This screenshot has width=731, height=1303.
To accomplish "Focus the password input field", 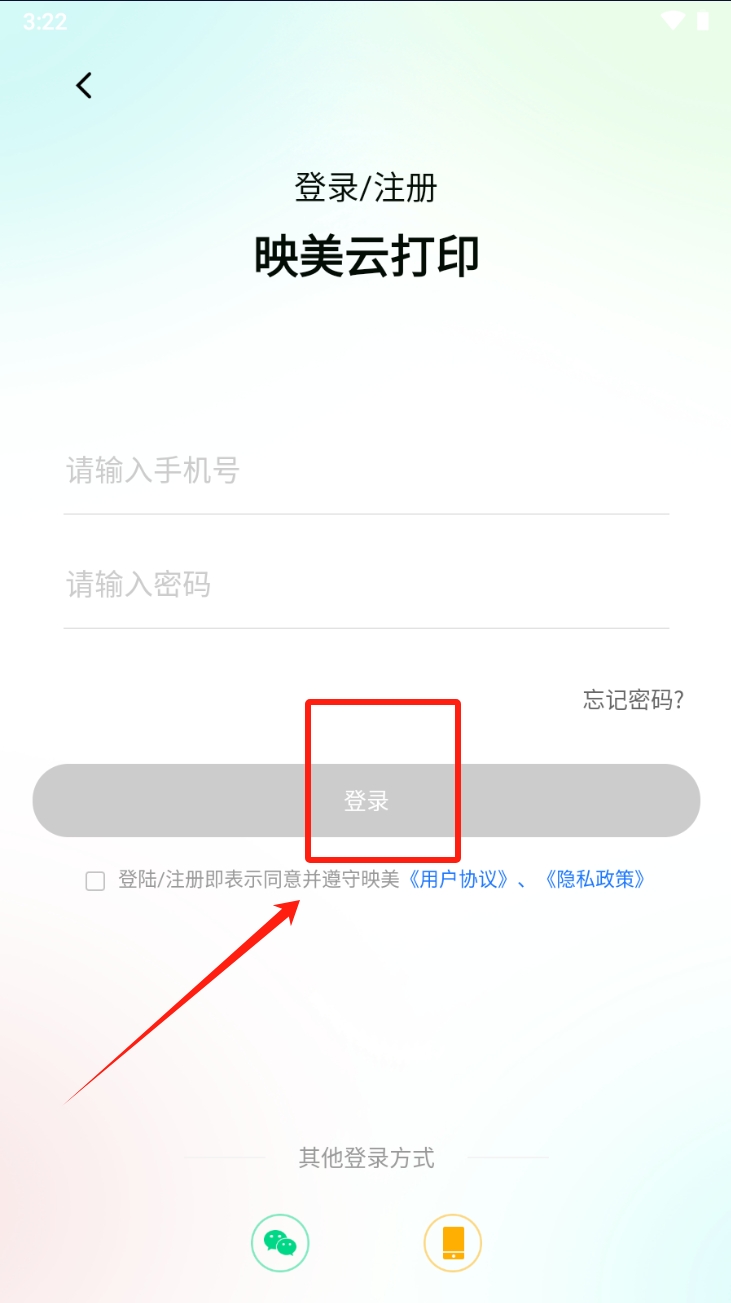I will tap(366, 584).
